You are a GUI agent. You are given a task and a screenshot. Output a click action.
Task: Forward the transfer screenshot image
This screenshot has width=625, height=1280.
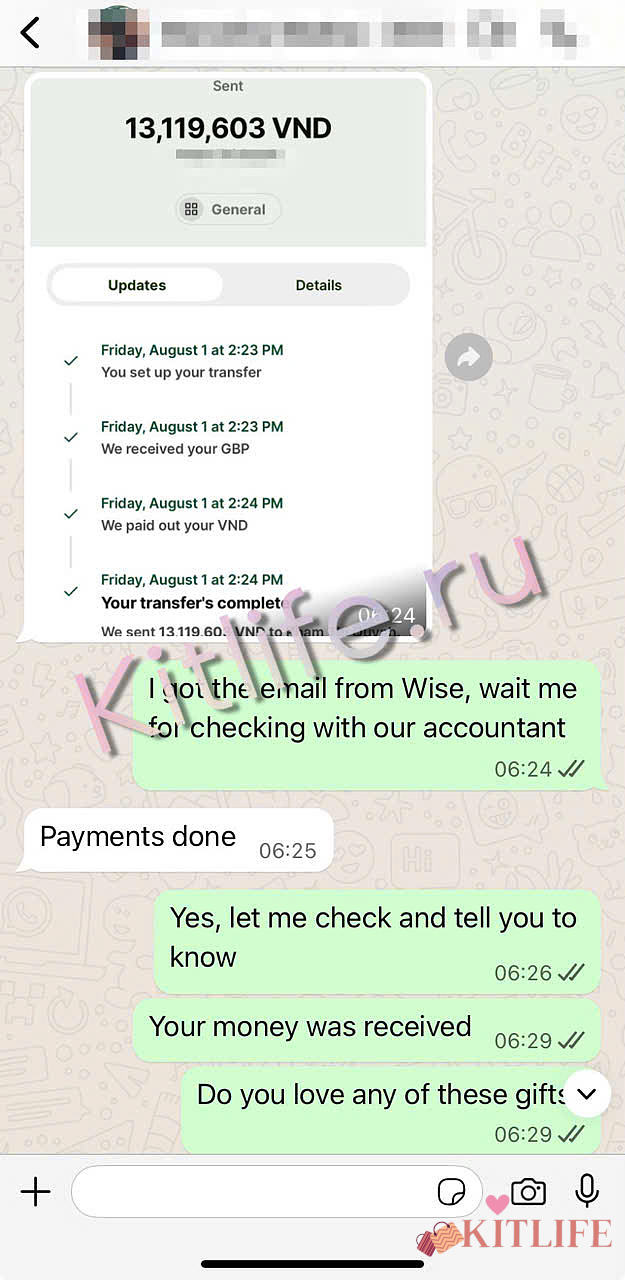click(x=468, y=357)
